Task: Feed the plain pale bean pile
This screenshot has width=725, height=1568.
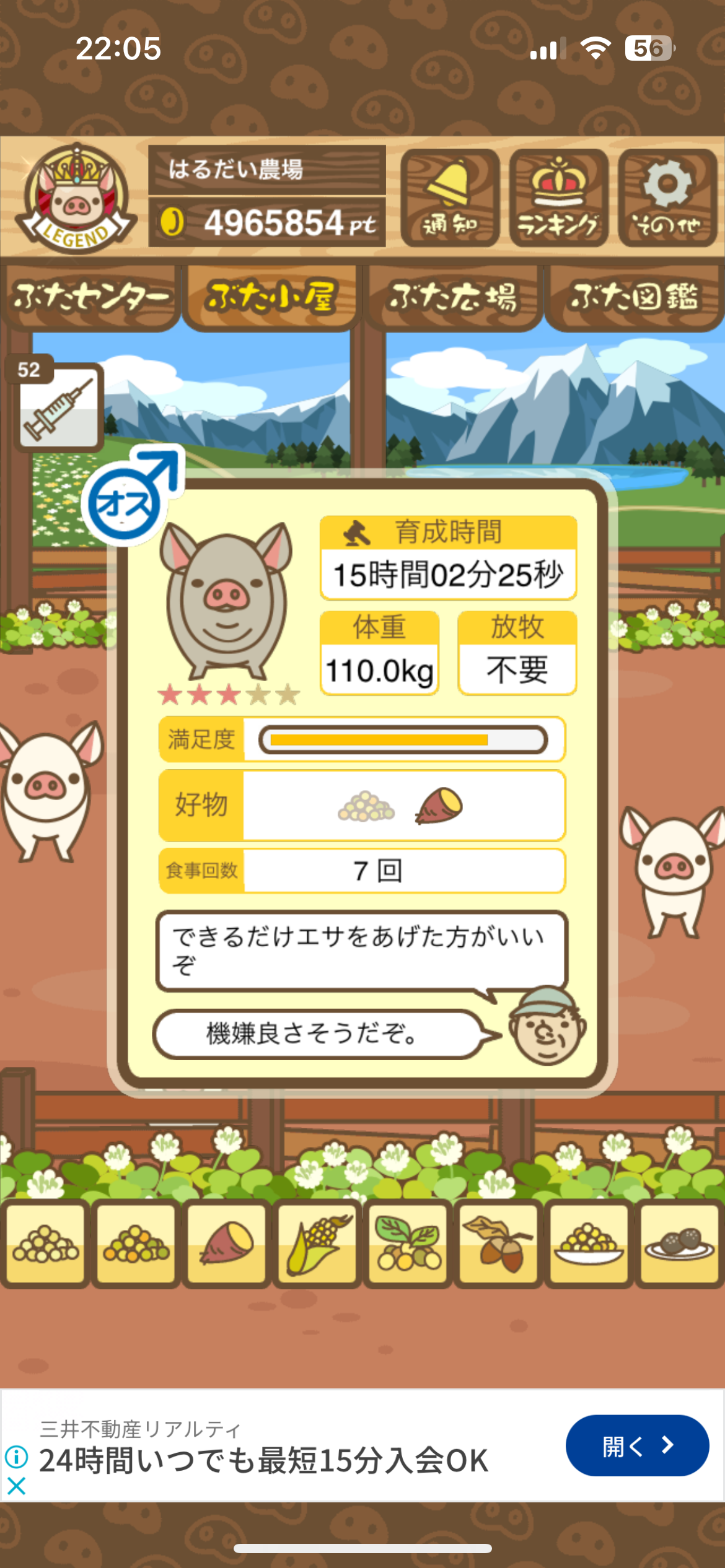Action: (45, 1244)
